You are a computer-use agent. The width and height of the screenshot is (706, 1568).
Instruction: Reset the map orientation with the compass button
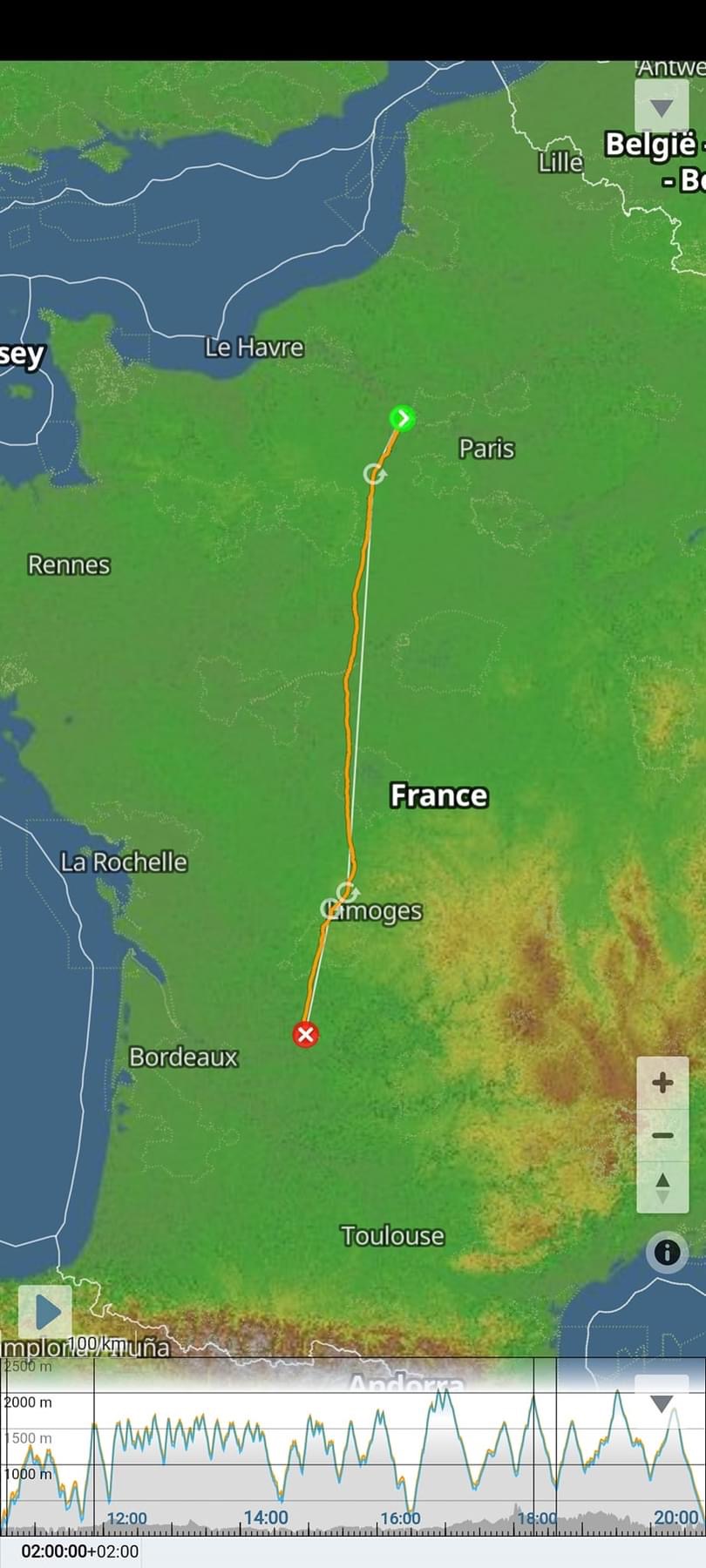coord(662,1187)
